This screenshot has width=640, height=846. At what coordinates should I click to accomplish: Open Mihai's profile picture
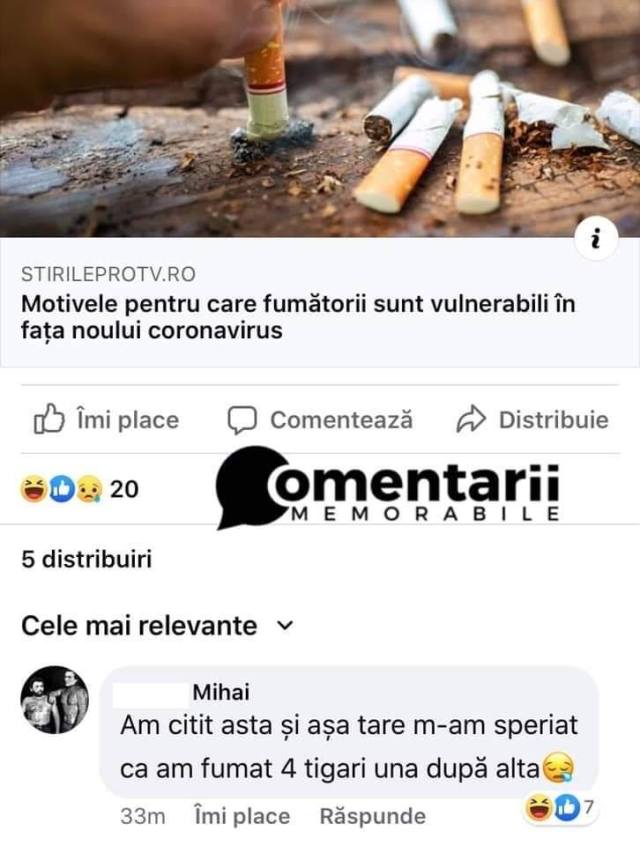pos(55,700)
